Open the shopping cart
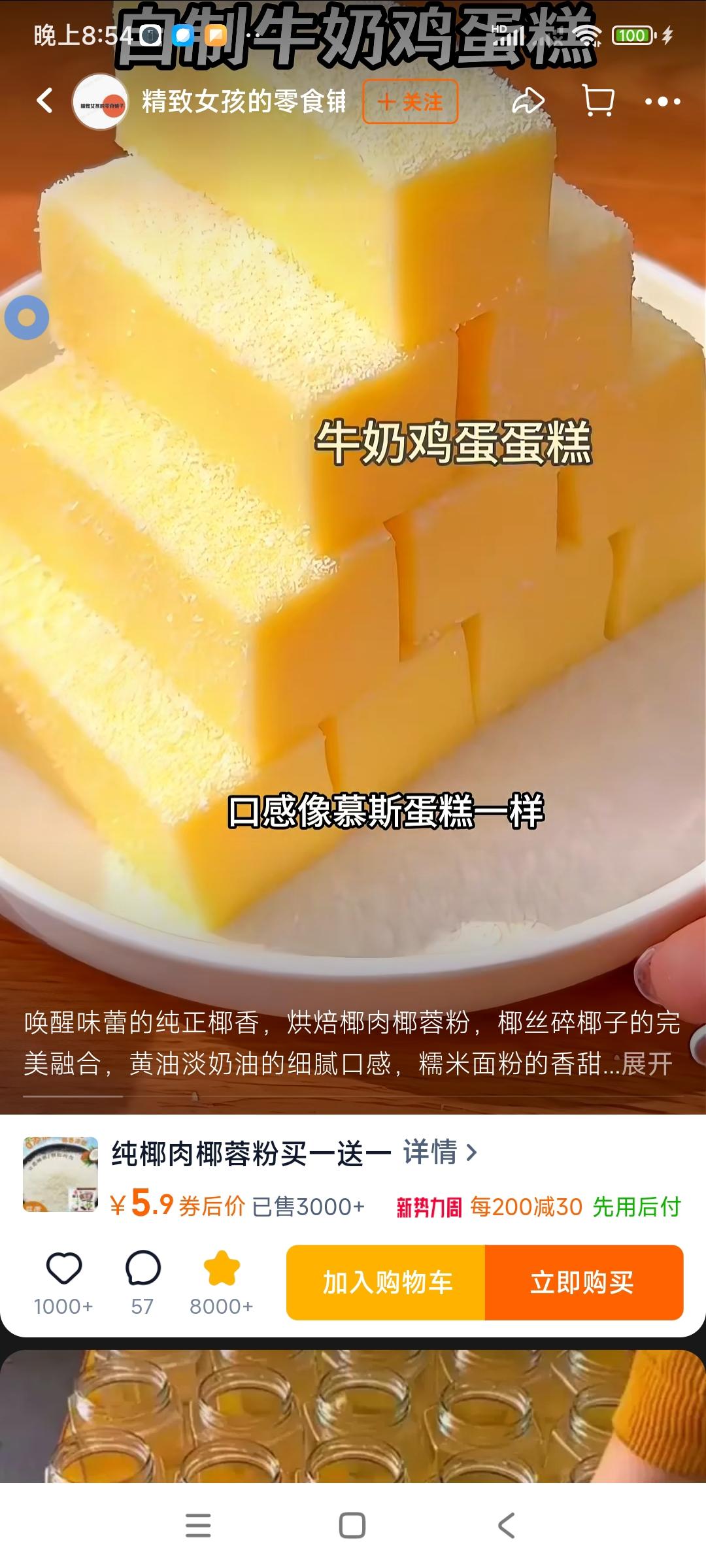The height and width of the screenshot is (1568, 706). click(x=597, y=101)
